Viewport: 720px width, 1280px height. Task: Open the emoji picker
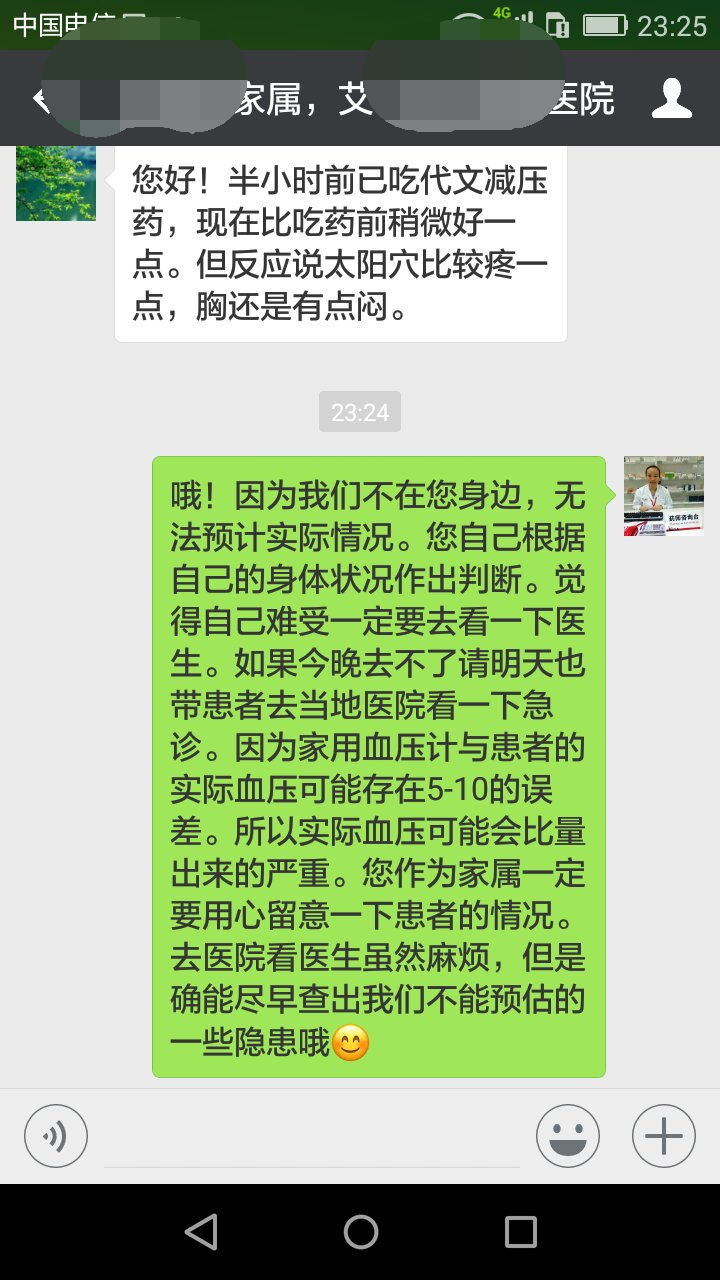pyautogui.click(x=567, y=1136)
